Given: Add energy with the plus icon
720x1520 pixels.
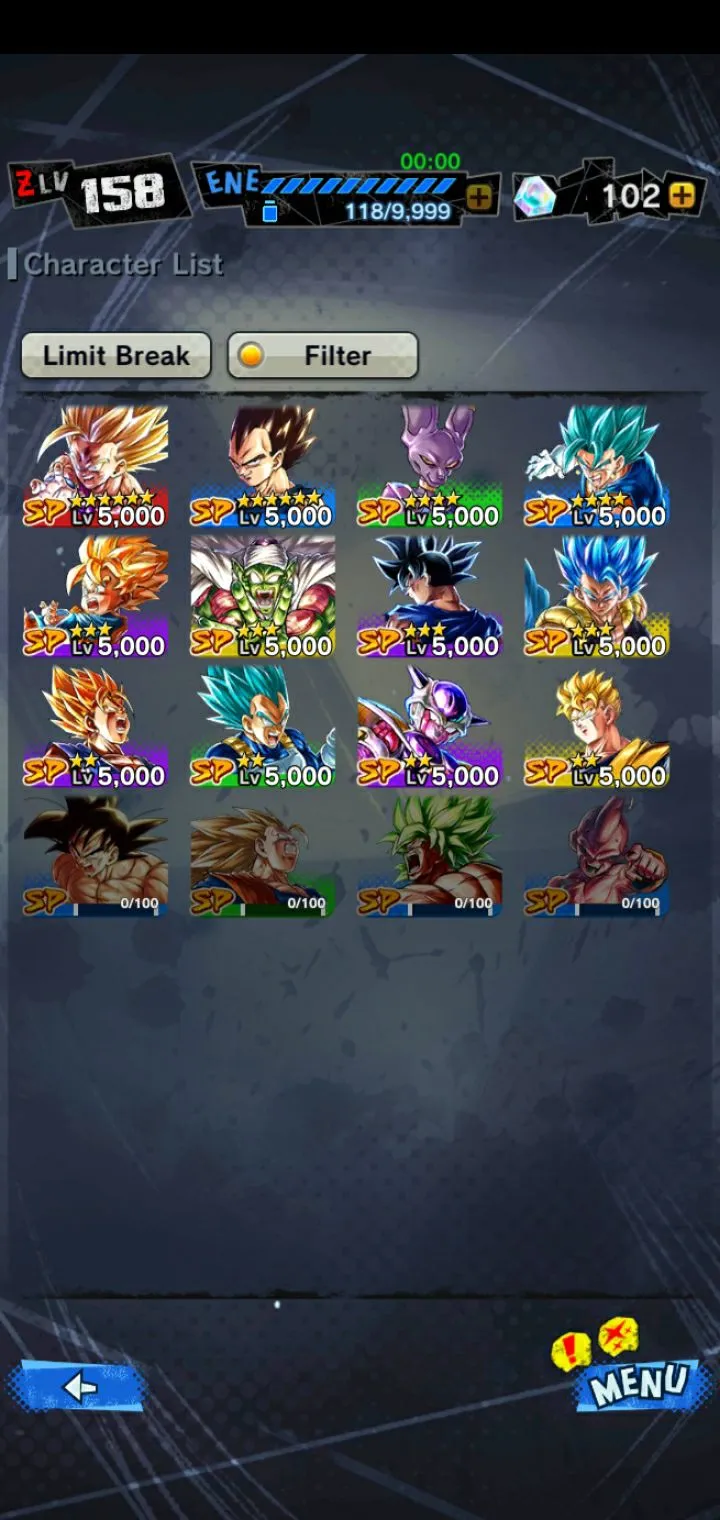Looking at the screenshot, I should point(480,197).
